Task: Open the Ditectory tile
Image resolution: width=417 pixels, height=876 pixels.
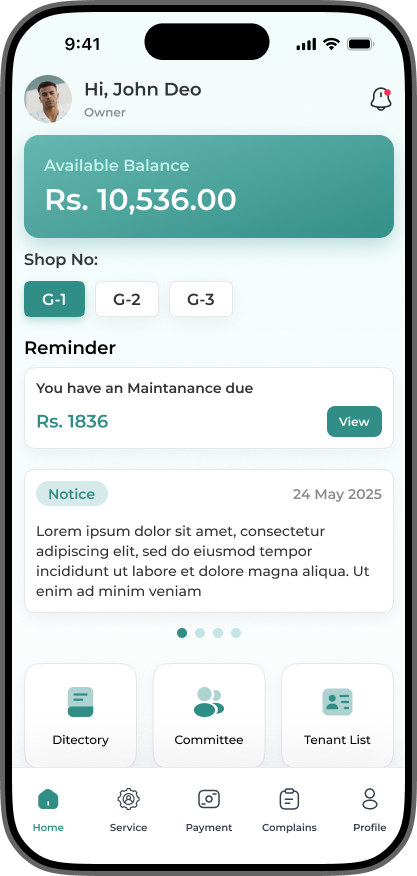Action: pyautogui.click(x=80, y=716)
